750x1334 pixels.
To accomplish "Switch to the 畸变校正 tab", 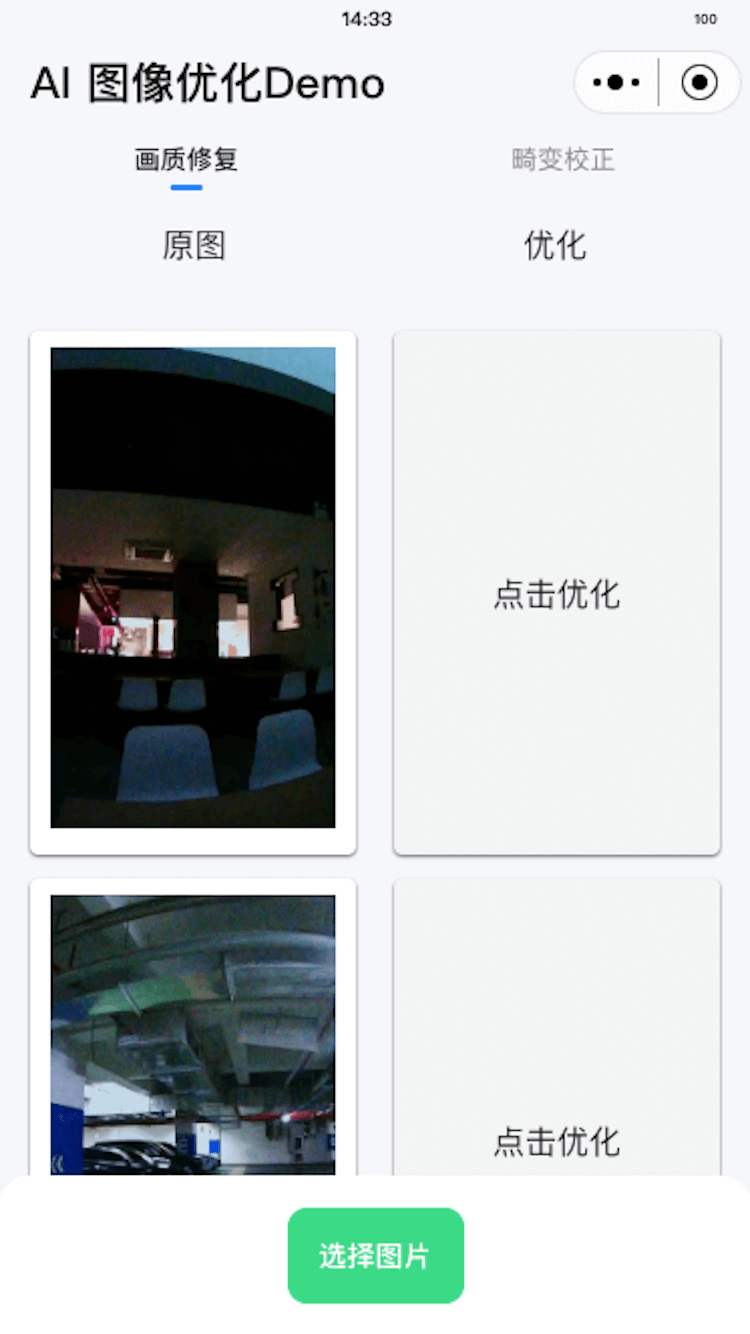I will tap(563, 160).
